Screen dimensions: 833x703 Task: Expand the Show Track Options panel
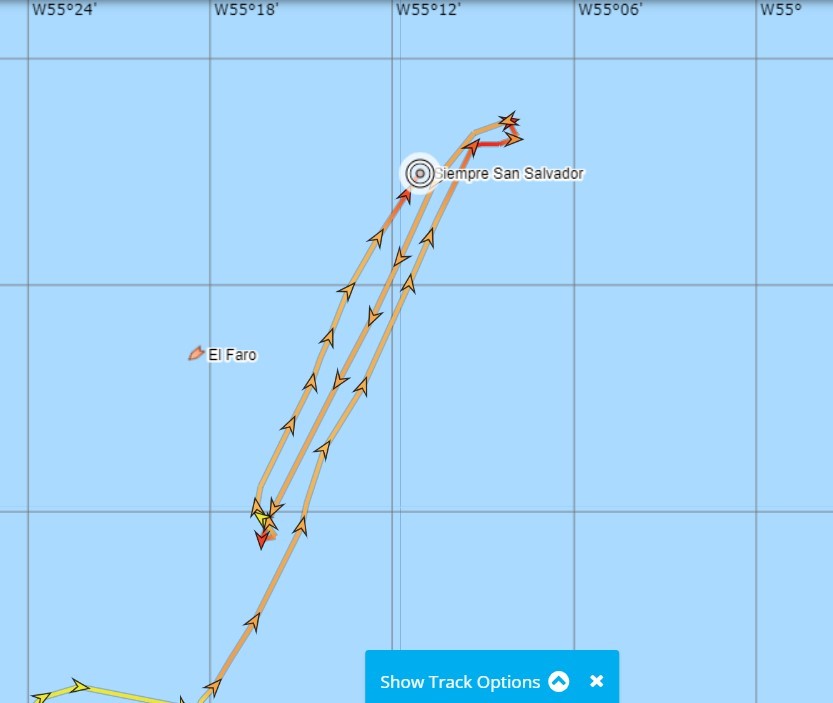558,682
